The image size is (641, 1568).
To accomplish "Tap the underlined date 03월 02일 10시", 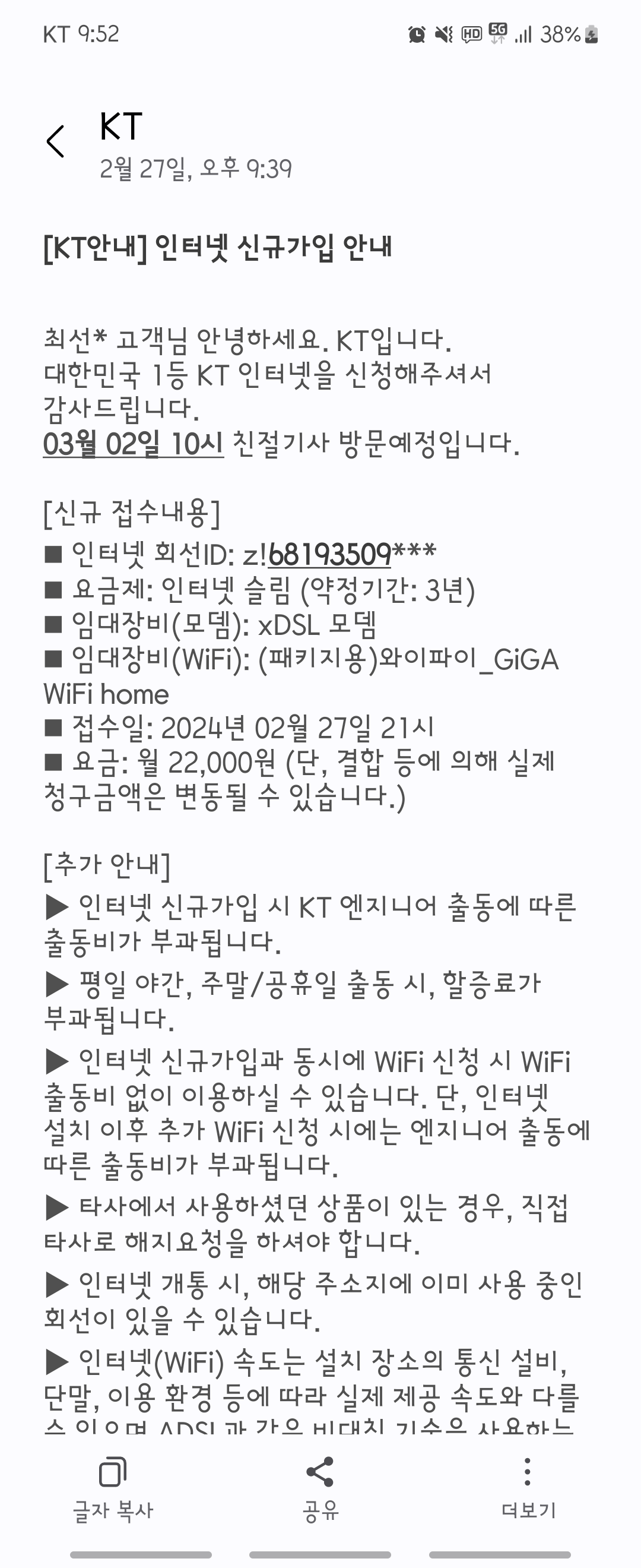I will click(133, 444).
